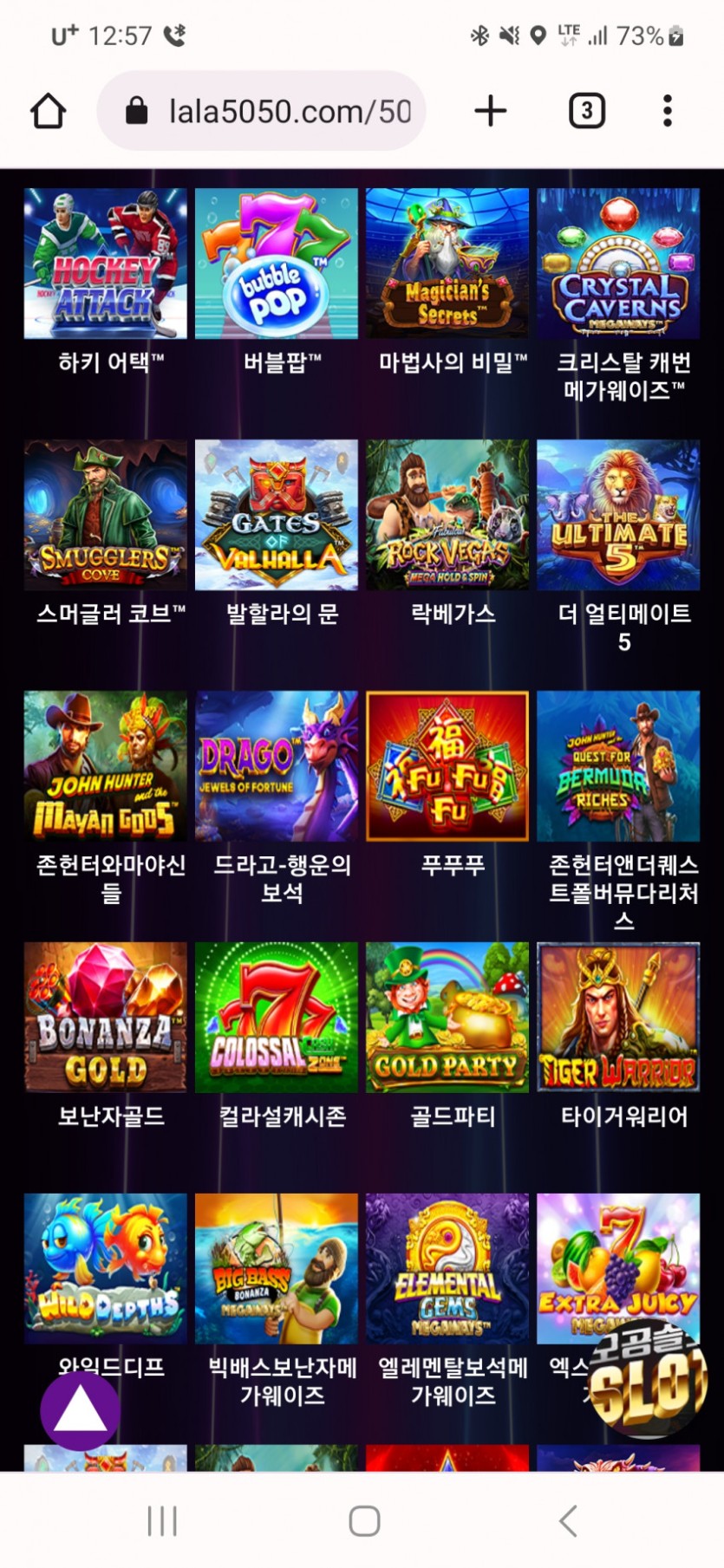Go to the browser home page

[x=49, y=111]
